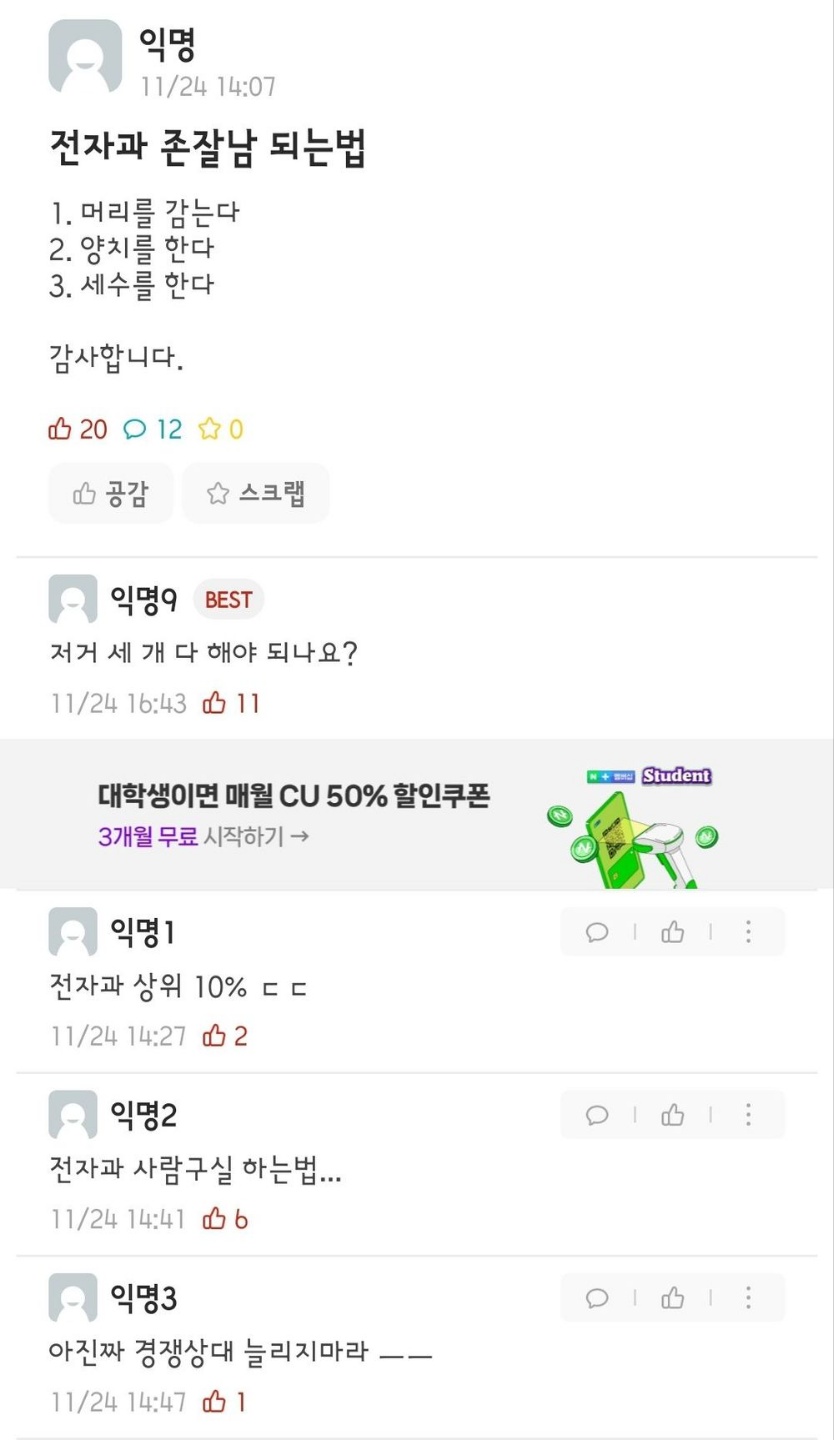Reply to 익명3's comment
This screenshot has height=1440, width=834.
(x=597, y=1298)
